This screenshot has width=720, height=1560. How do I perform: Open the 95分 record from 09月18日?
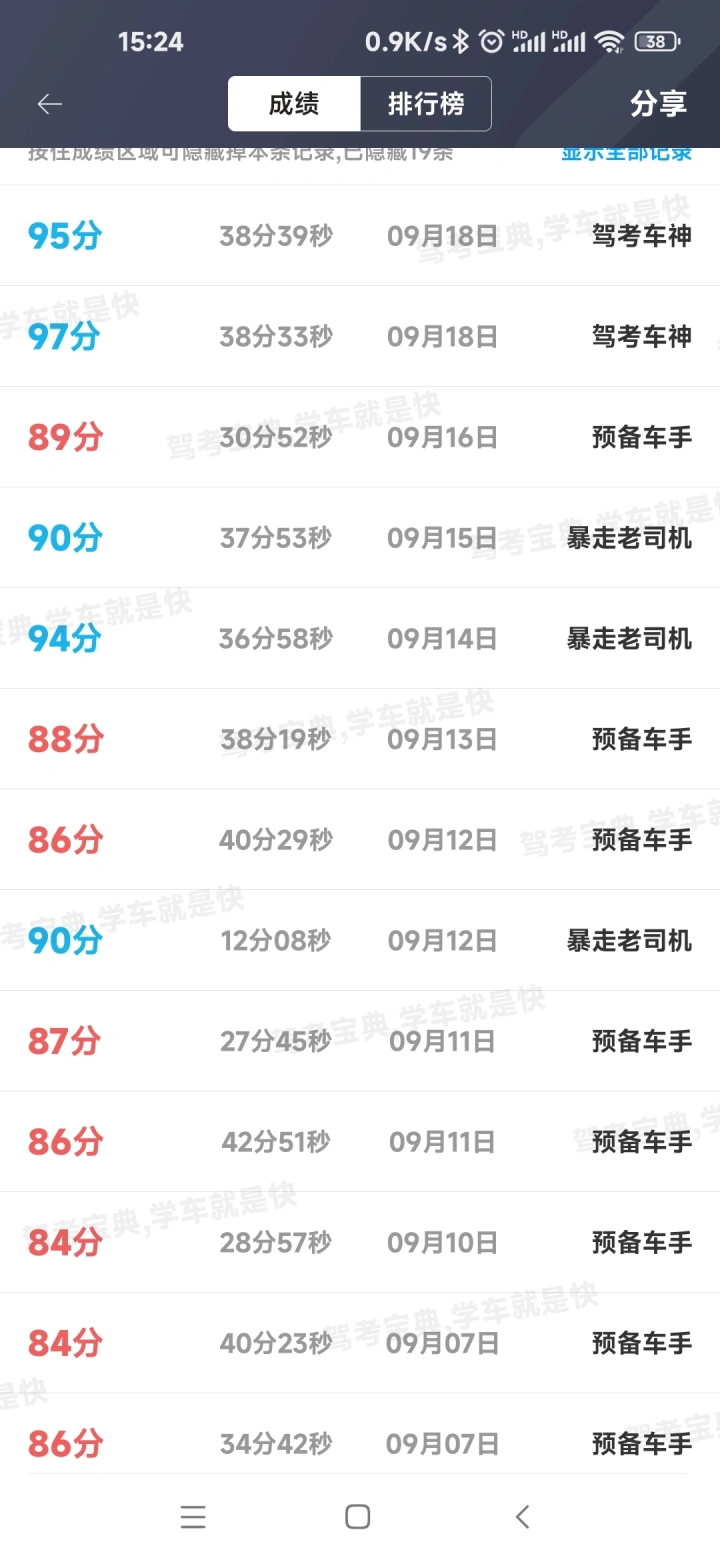(x=360, y=236)
